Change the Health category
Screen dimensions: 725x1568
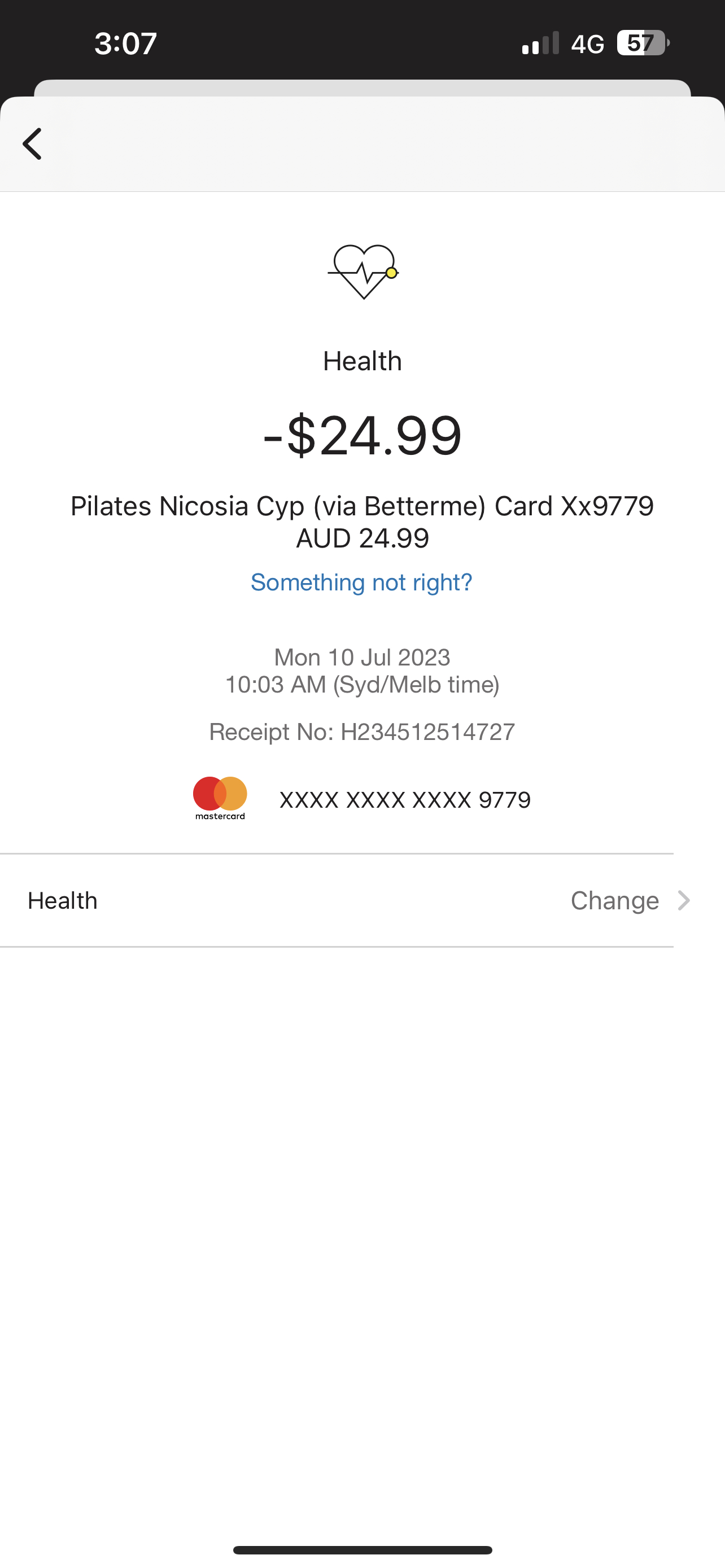629,900
